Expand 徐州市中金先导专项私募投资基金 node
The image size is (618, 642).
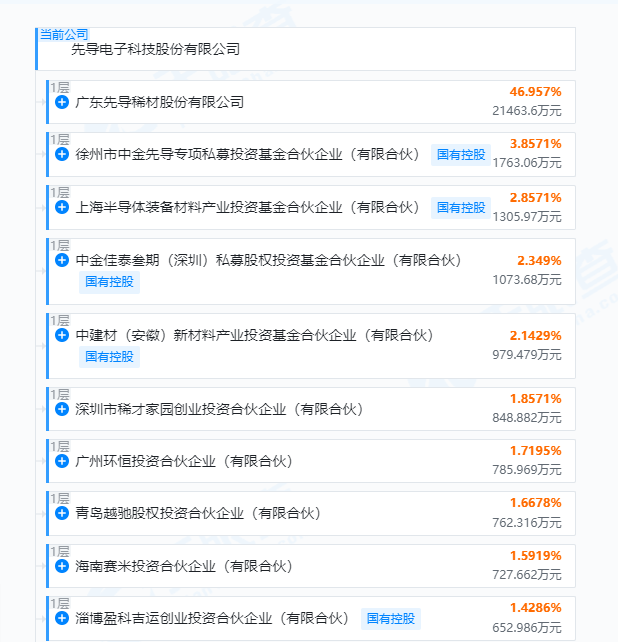pos(62,154)
